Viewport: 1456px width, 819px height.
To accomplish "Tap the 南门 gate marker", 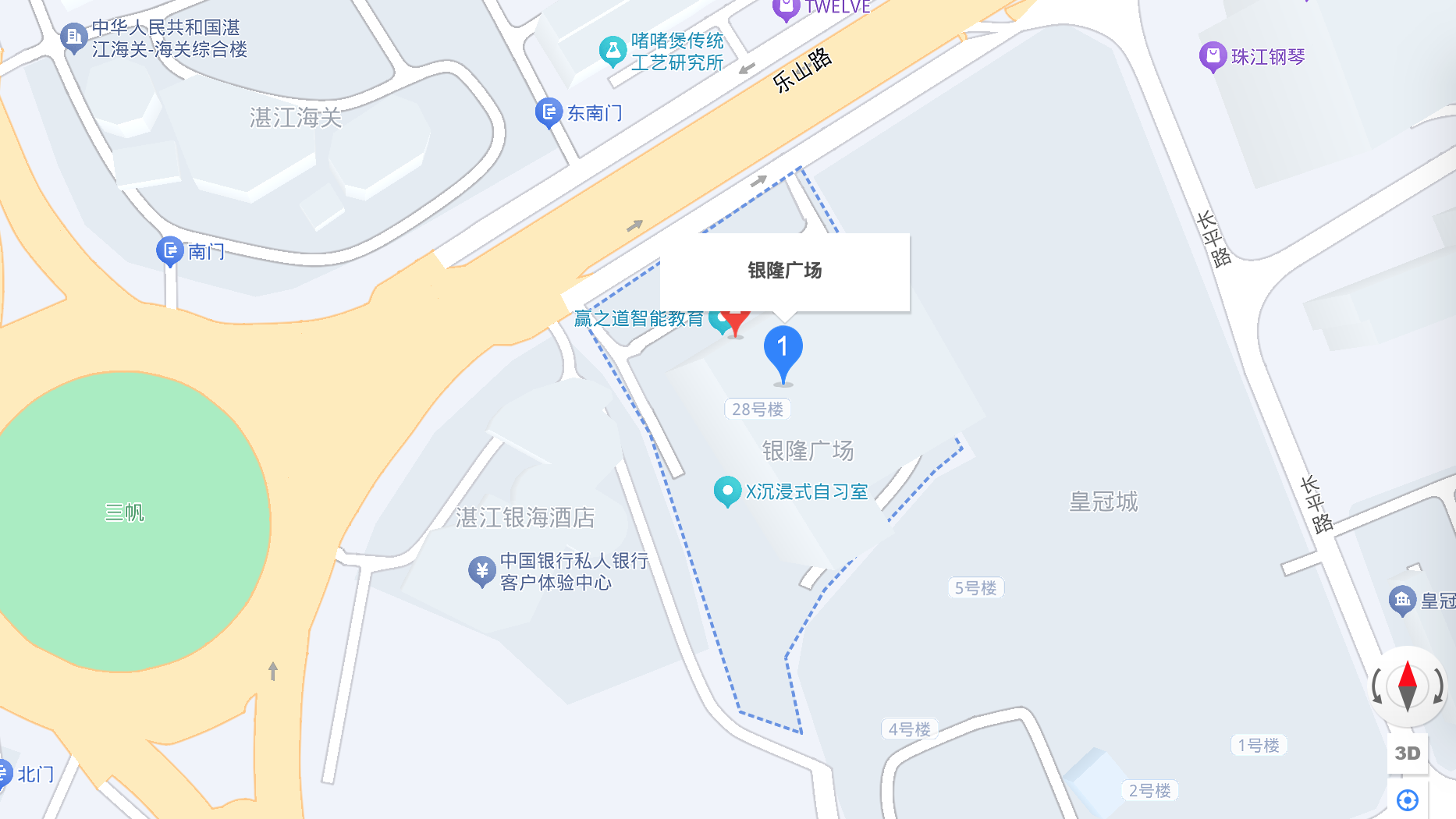I will (x=170, y=251).
